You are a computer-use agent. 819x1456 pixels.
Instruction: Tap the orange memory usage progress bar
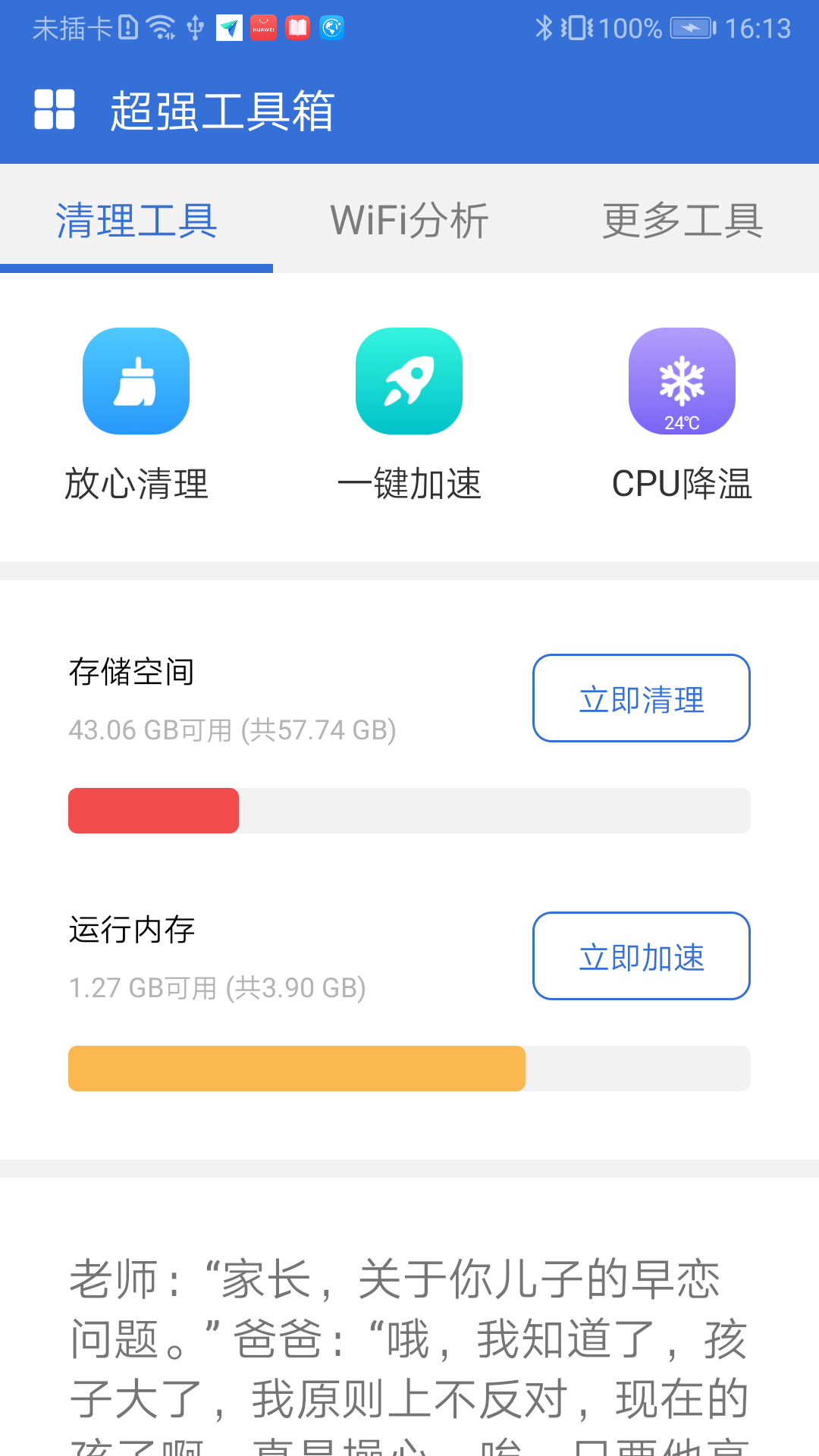(x=296, y=1068)
